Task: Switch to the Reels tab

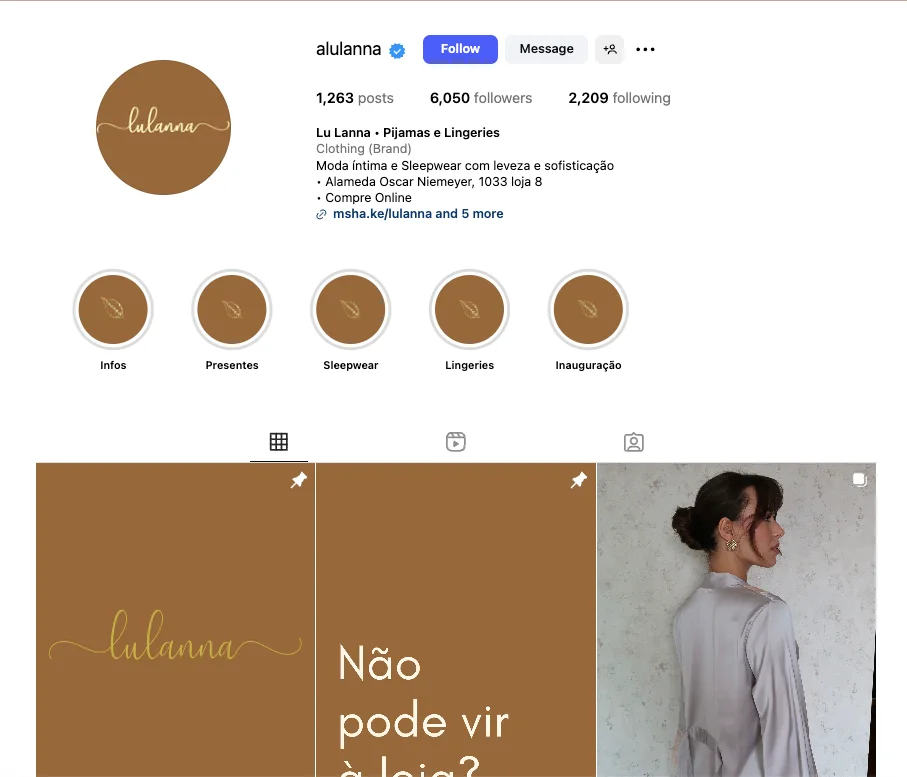Action: [x=456, y=442]
